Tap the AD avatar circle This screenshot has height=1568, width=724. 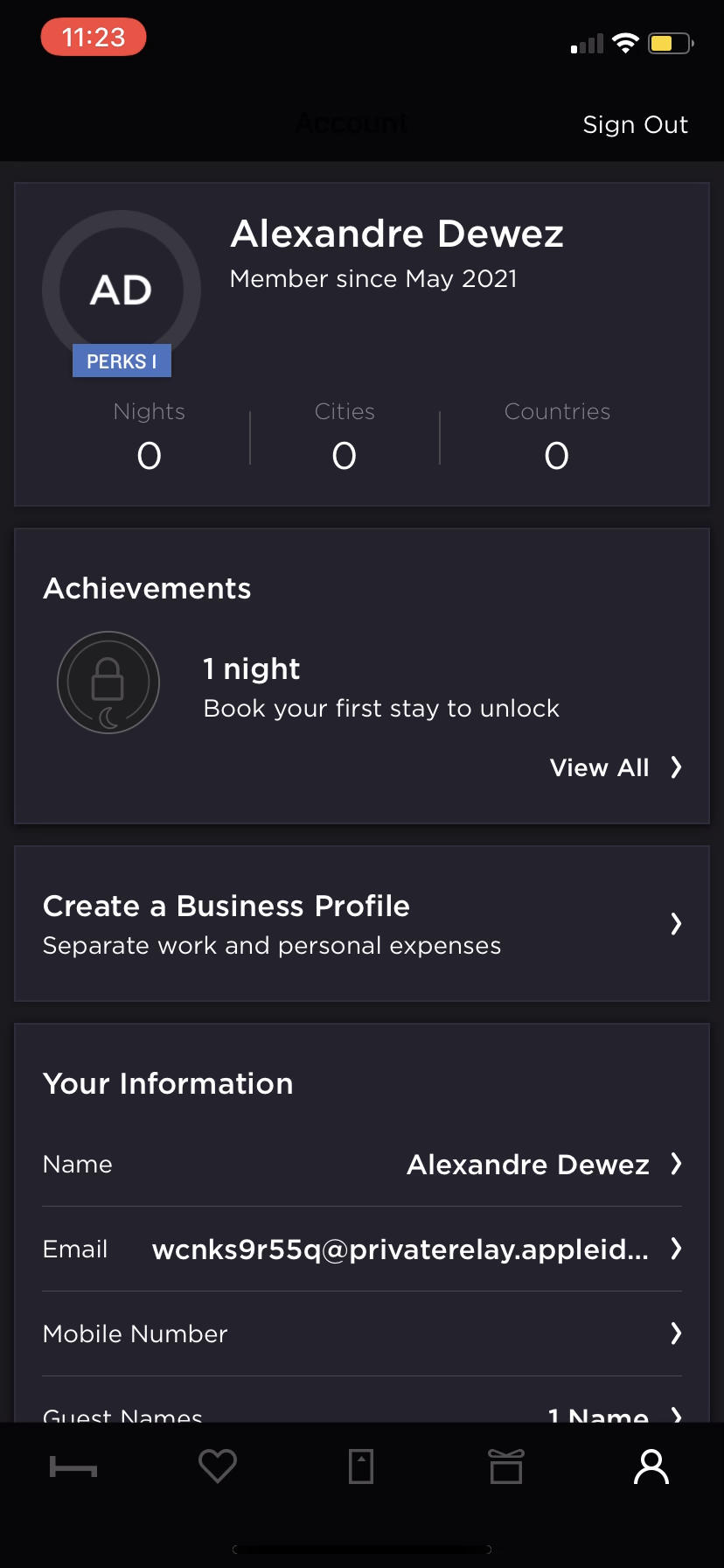(121, 289)
